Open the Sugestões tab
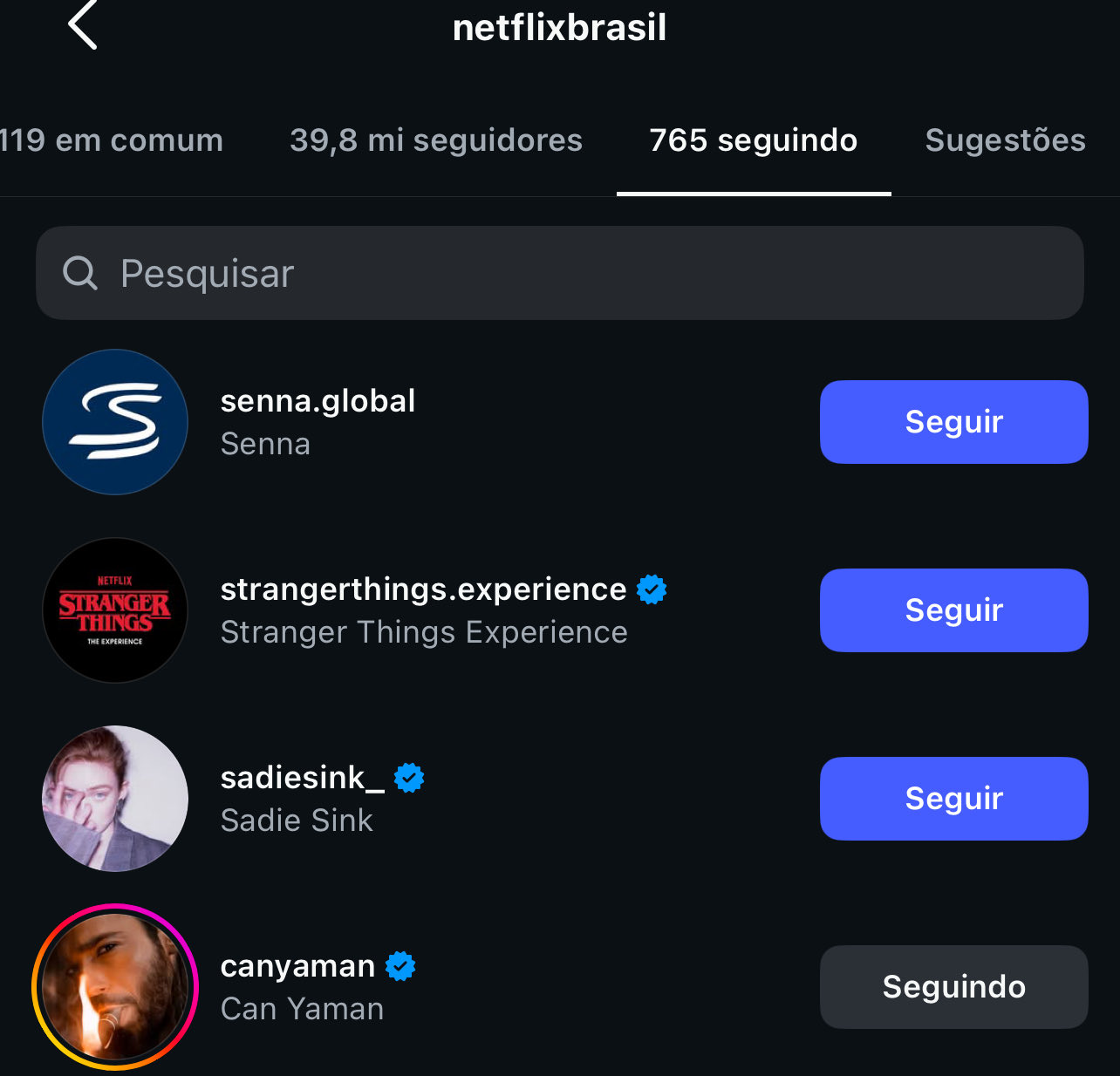The width and height of the screenshot is (1120, 1076). point(1005,140)
